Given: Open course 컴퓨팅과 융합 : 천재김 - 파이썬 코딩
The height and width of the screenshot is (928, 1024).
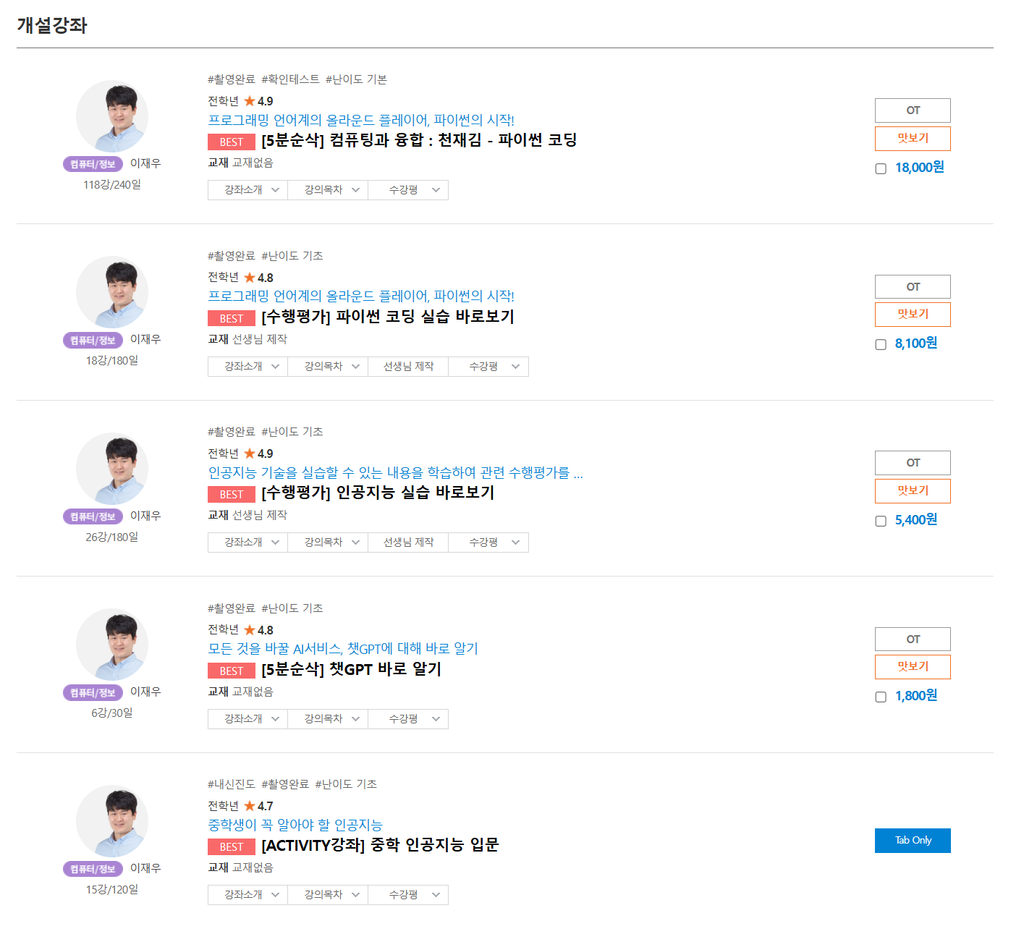Looking at the screenshot, I should [x=419, y=140].
